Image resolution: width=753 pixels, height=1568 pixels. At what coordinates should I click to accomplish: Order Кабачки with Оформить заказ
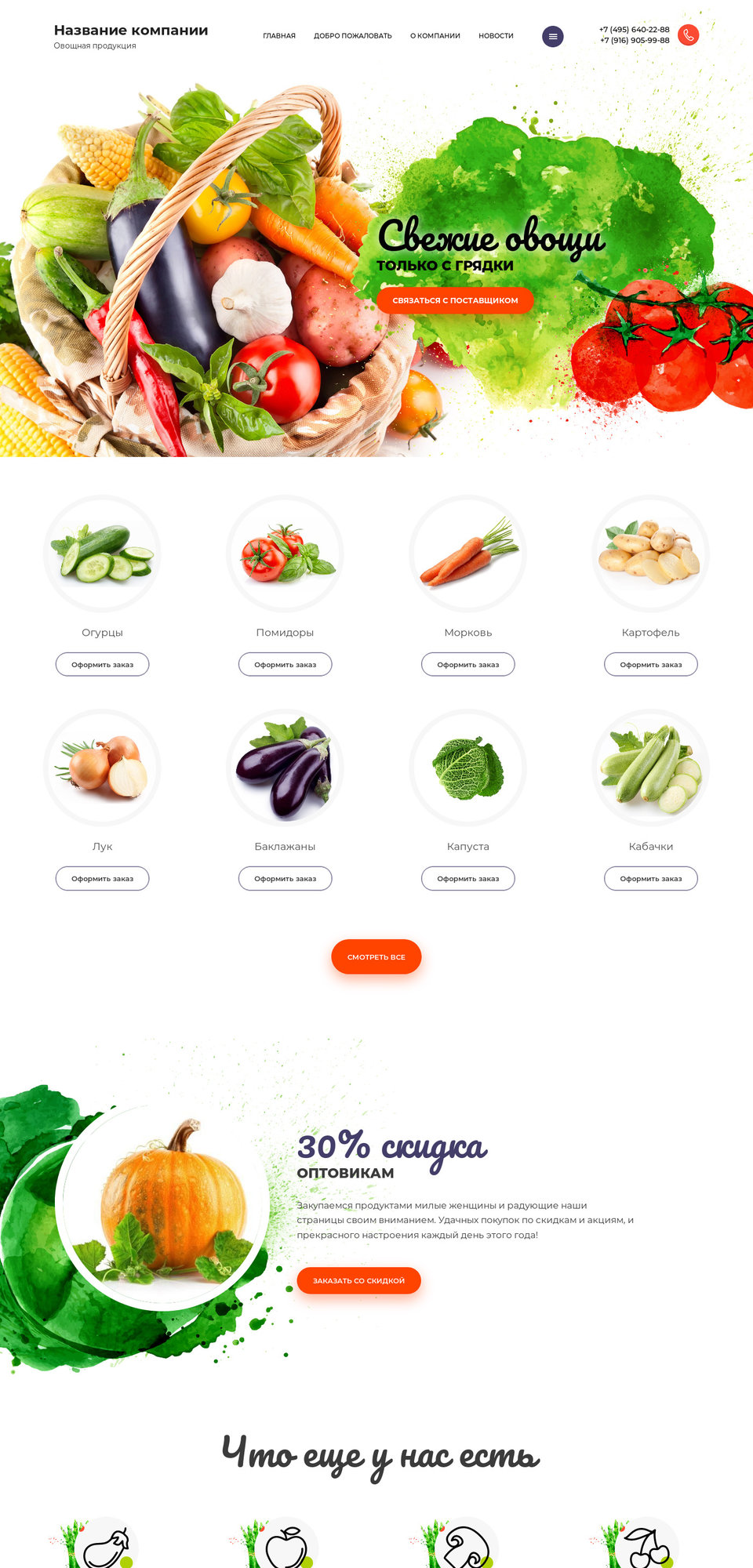click(x=651, y=878)
